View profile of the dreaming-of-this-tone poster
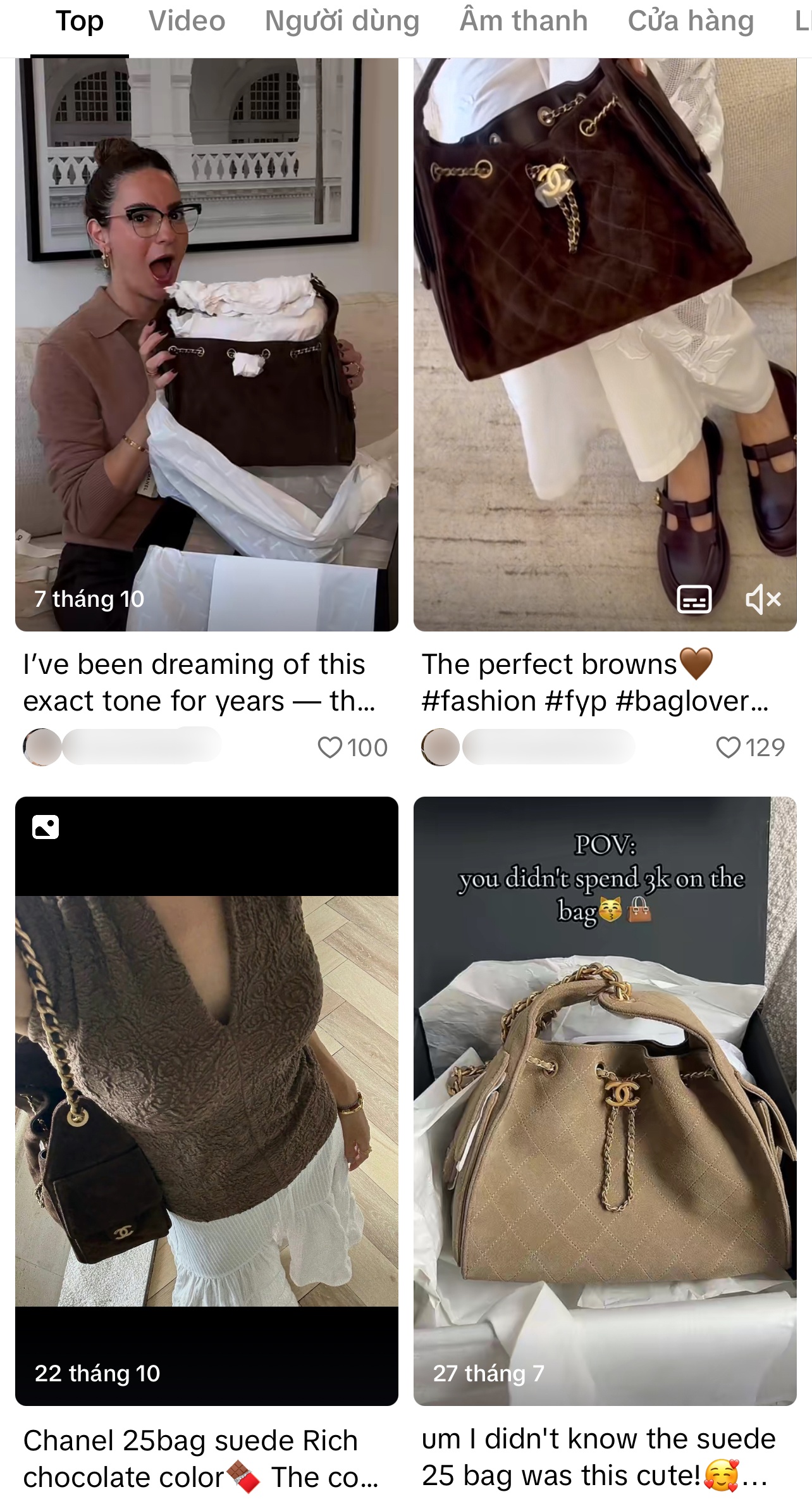Viewport: 812px width, 1499px height. (42, 747)
